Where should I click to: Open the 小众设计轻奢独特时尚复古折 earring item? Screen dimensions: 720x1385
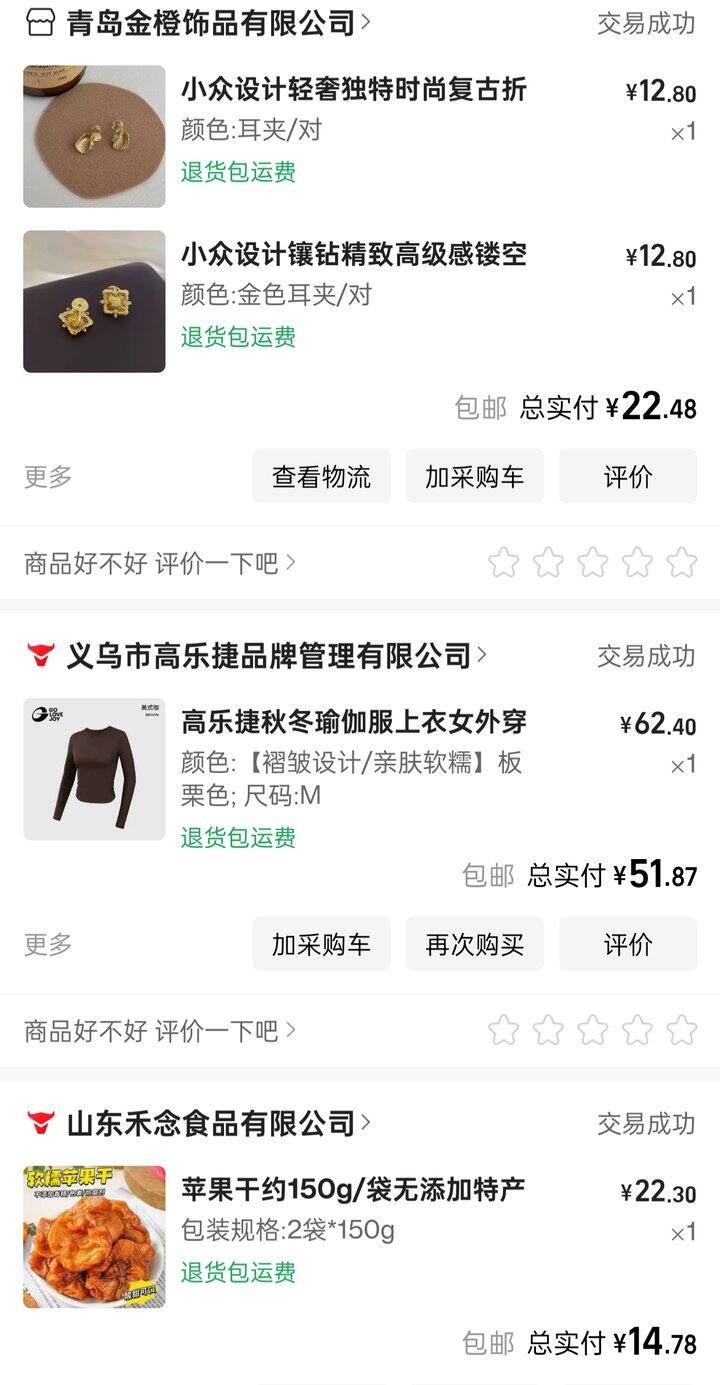(x=353, y=90)
